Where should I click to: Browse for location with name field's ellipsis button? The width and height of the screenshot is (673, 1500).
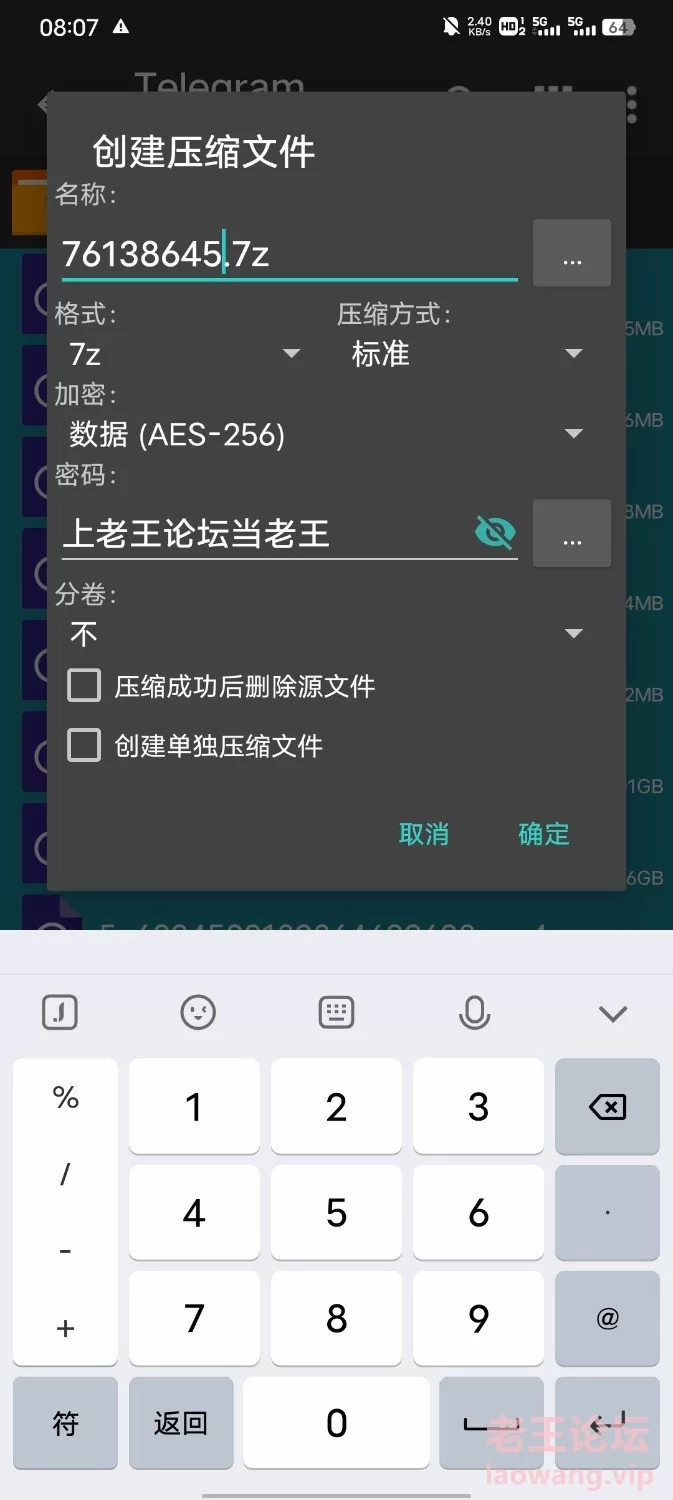[x=572, y=254]
